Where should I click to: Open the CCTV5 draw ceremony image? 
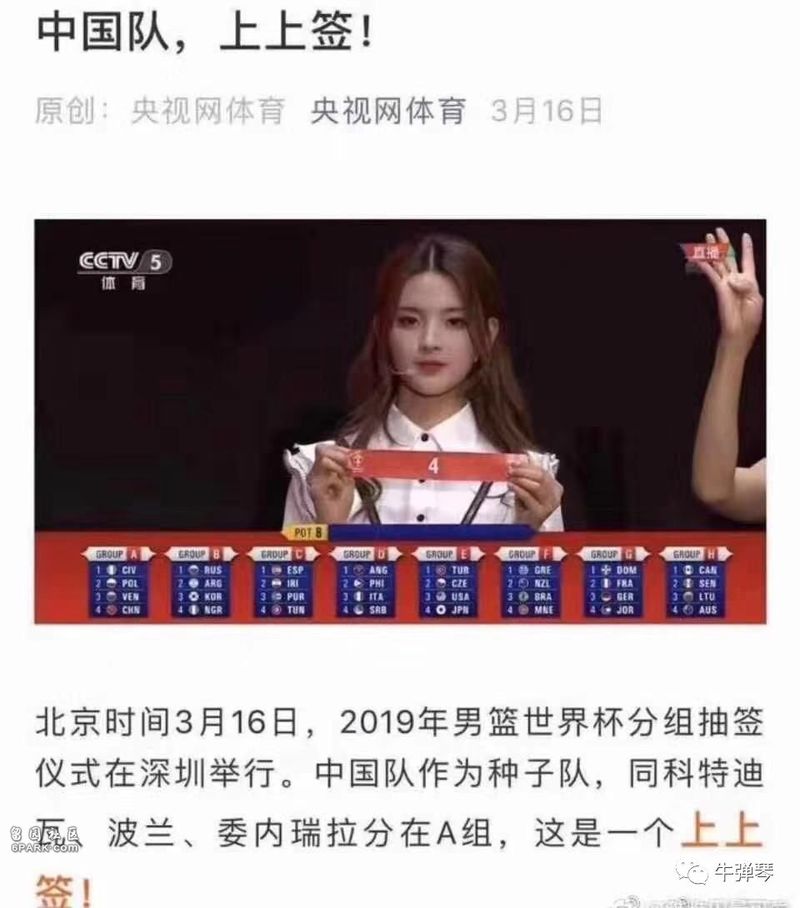[400, 420]
